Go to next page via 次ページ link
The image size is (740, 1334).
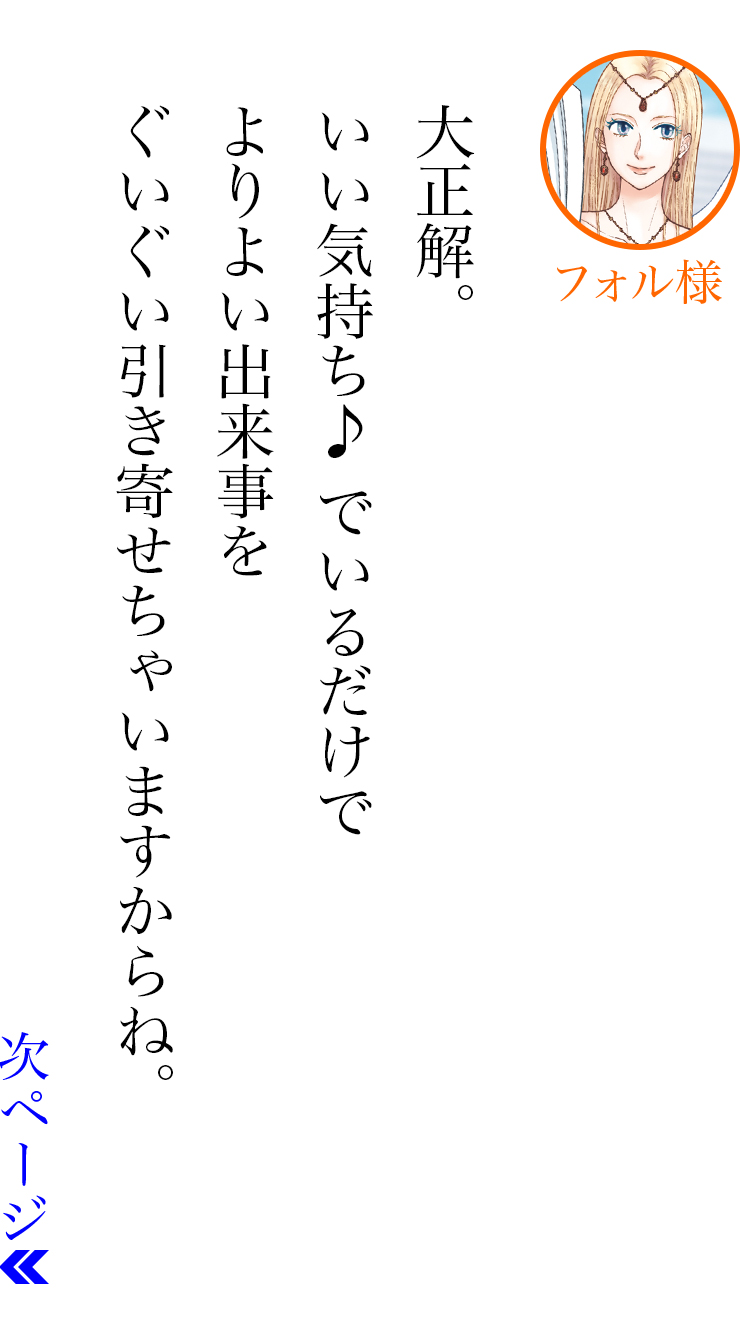tap(25, 1153)
